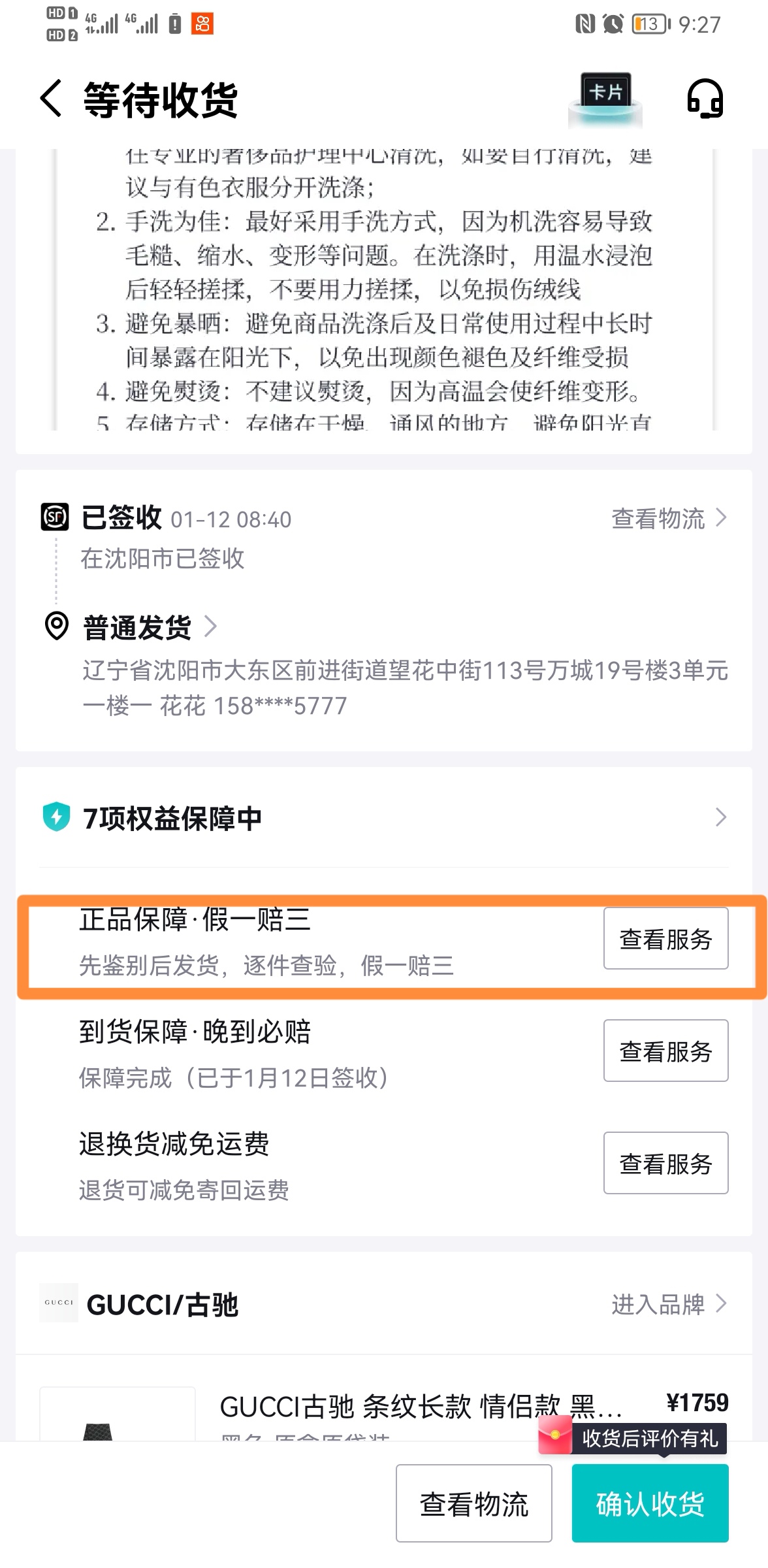Go back from the 等待收货 page
Screen dimensions: 768x1568
tap(51, 99)
